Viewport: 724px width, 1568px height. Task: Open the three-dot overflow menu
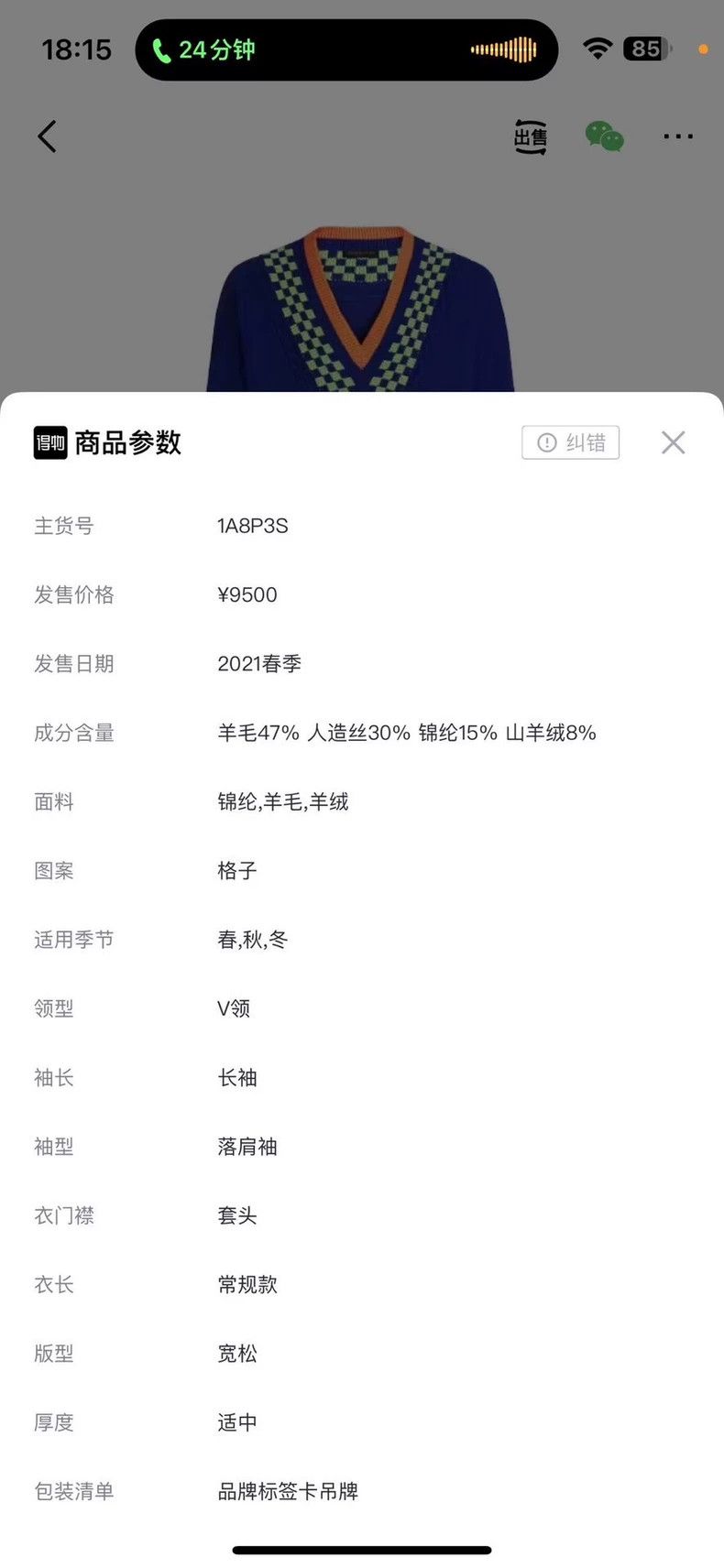click(x=678, y=136)
